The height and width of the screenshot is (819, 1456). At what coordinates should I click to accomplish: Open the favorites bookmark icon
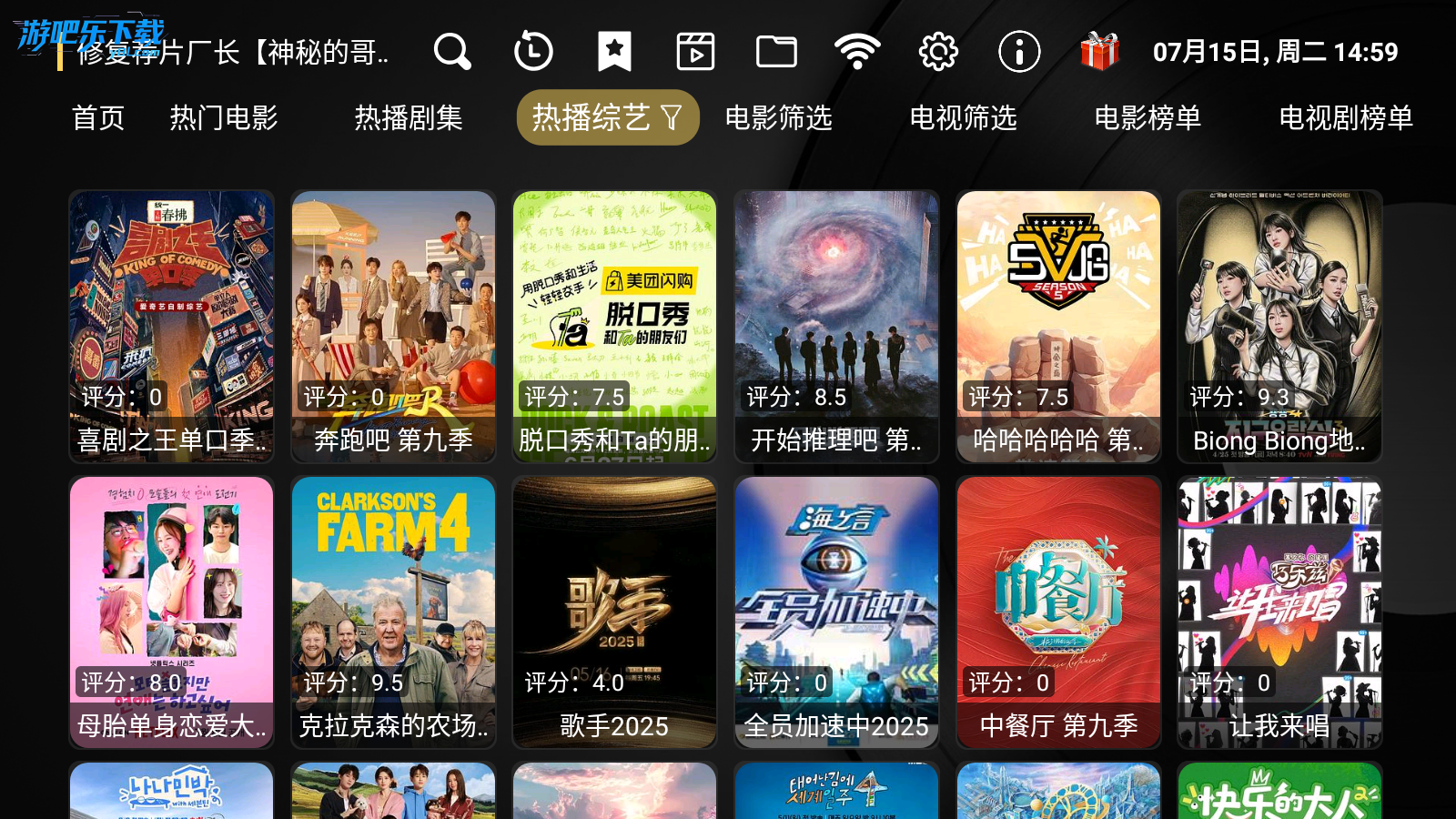(x=614, y=52)
